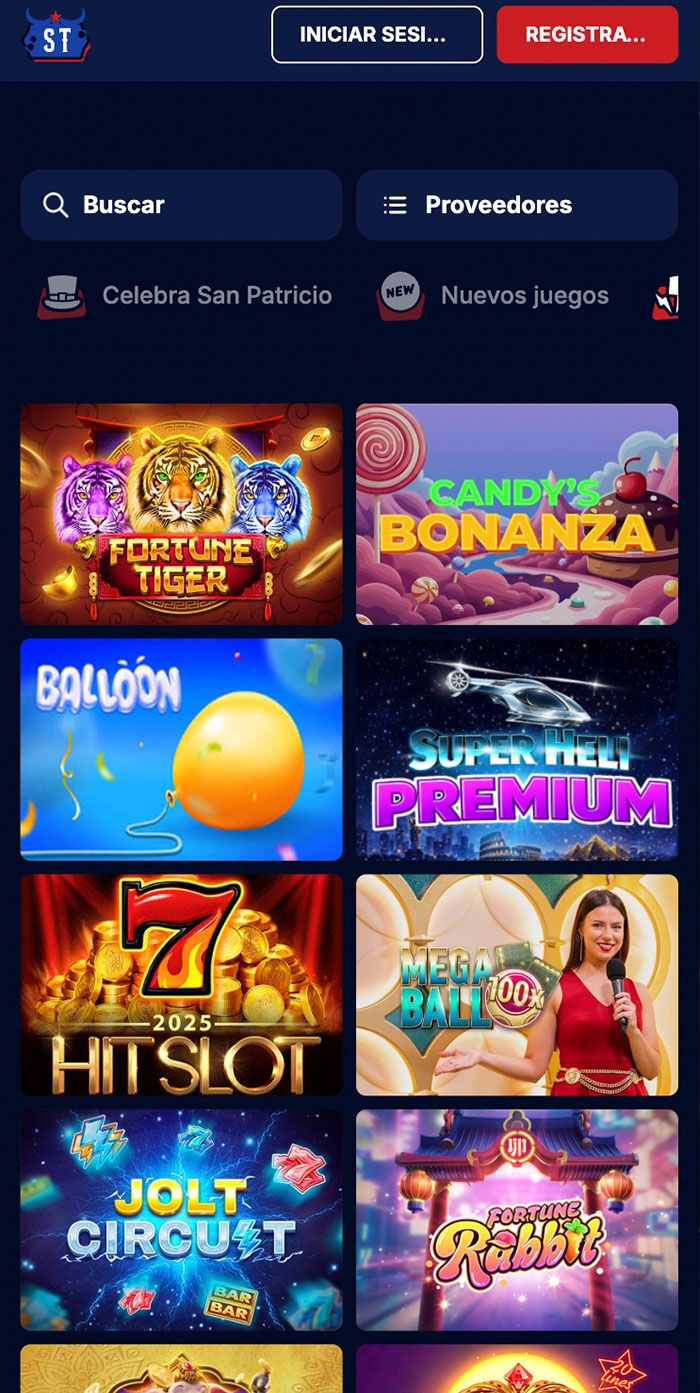Open the Mega Ball 100x live game

click(517, 984)
